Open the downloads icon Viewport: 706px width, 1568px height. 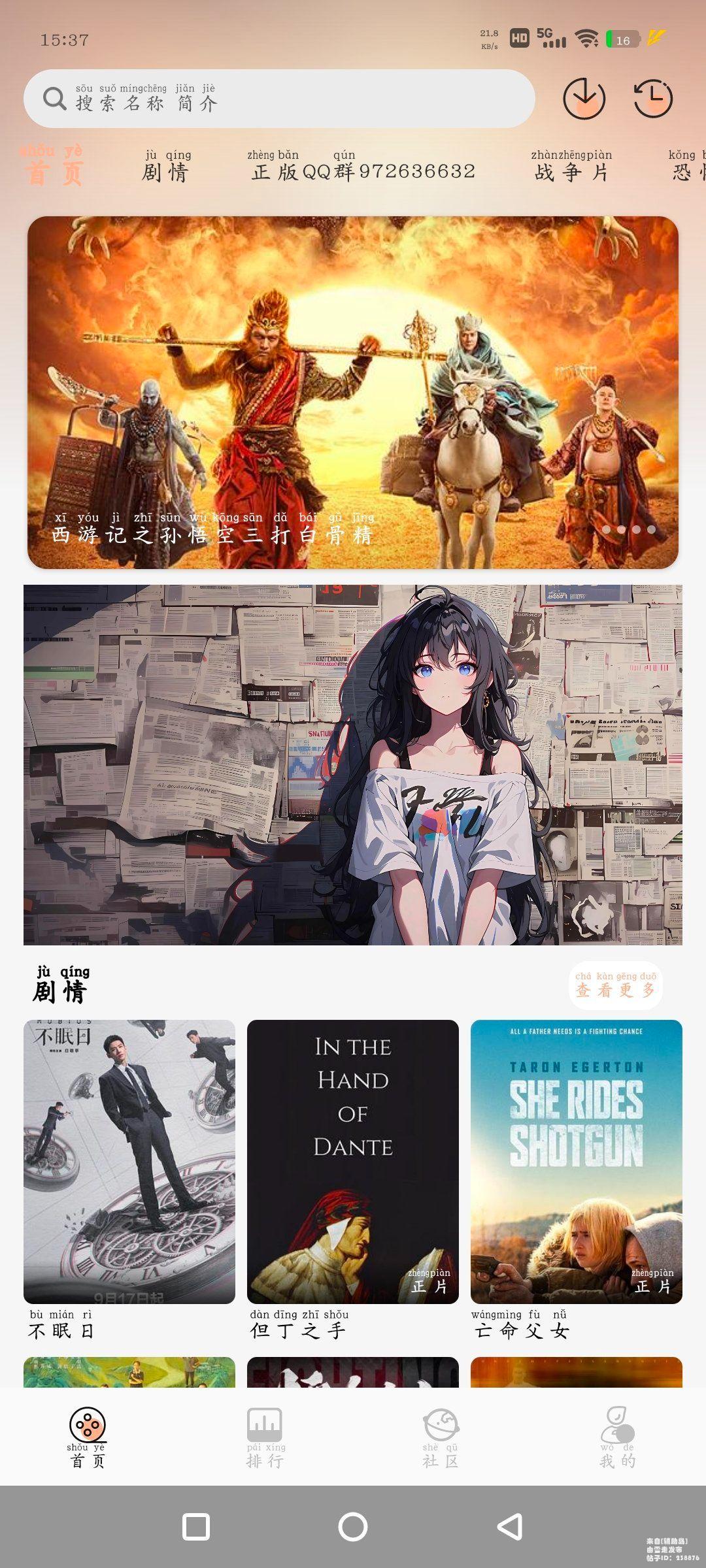pos(584,99)
